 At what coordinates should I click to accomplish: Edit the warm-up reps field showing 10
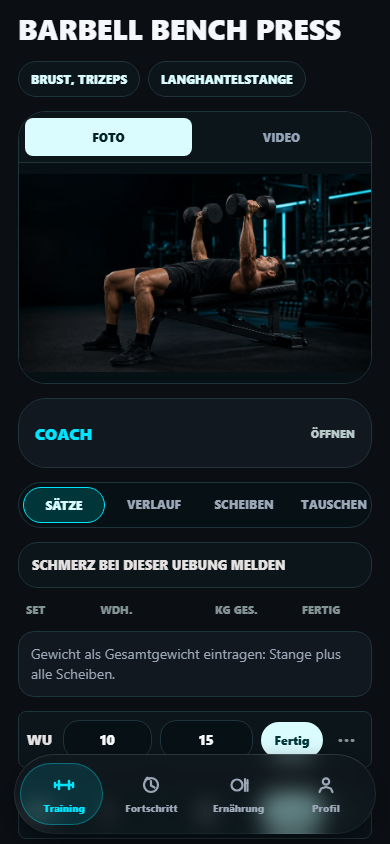(108, 740)
